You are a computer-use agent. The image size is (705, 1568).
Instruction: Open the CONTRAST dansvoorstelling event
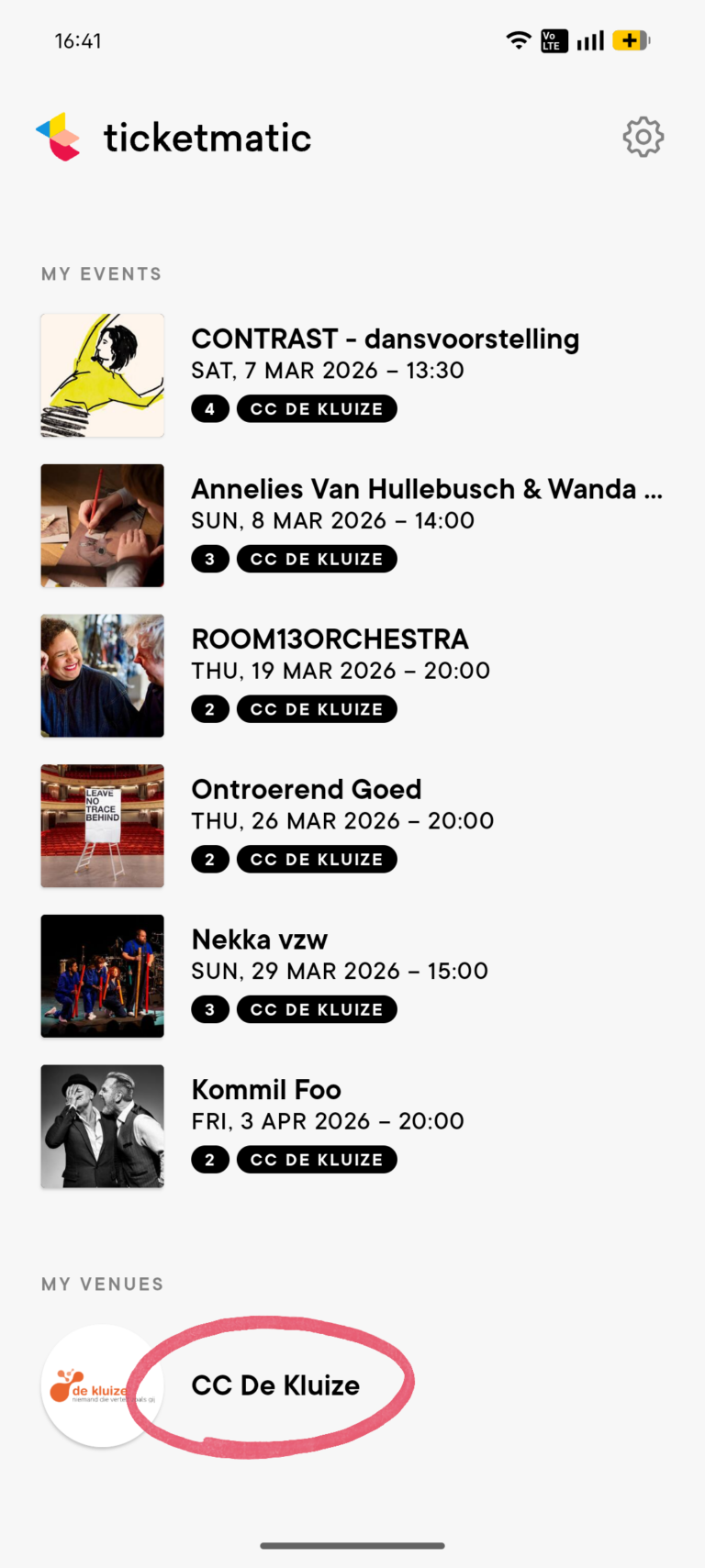tap(384, 339)
